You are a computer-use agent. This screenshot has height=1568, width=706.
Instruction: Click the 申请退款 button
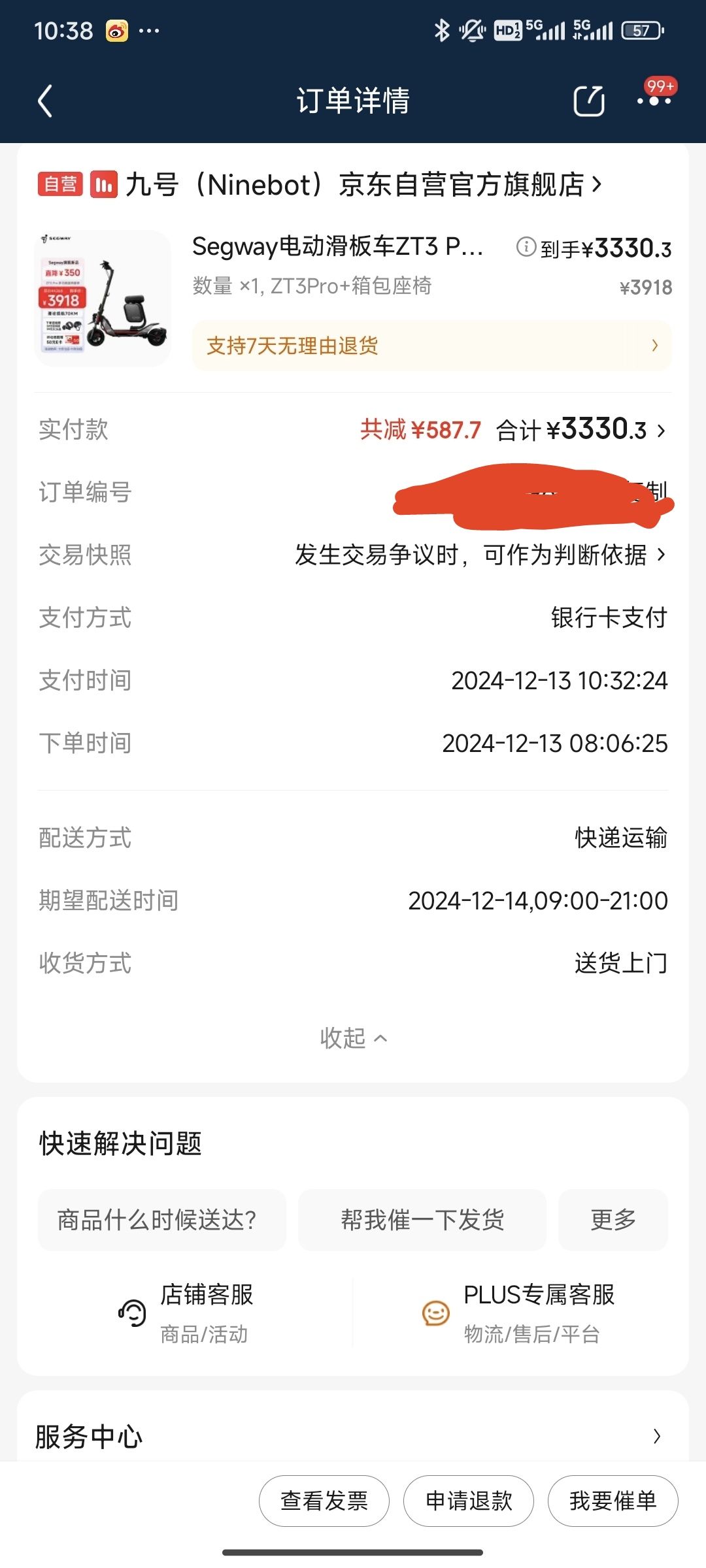[468, 1501]
